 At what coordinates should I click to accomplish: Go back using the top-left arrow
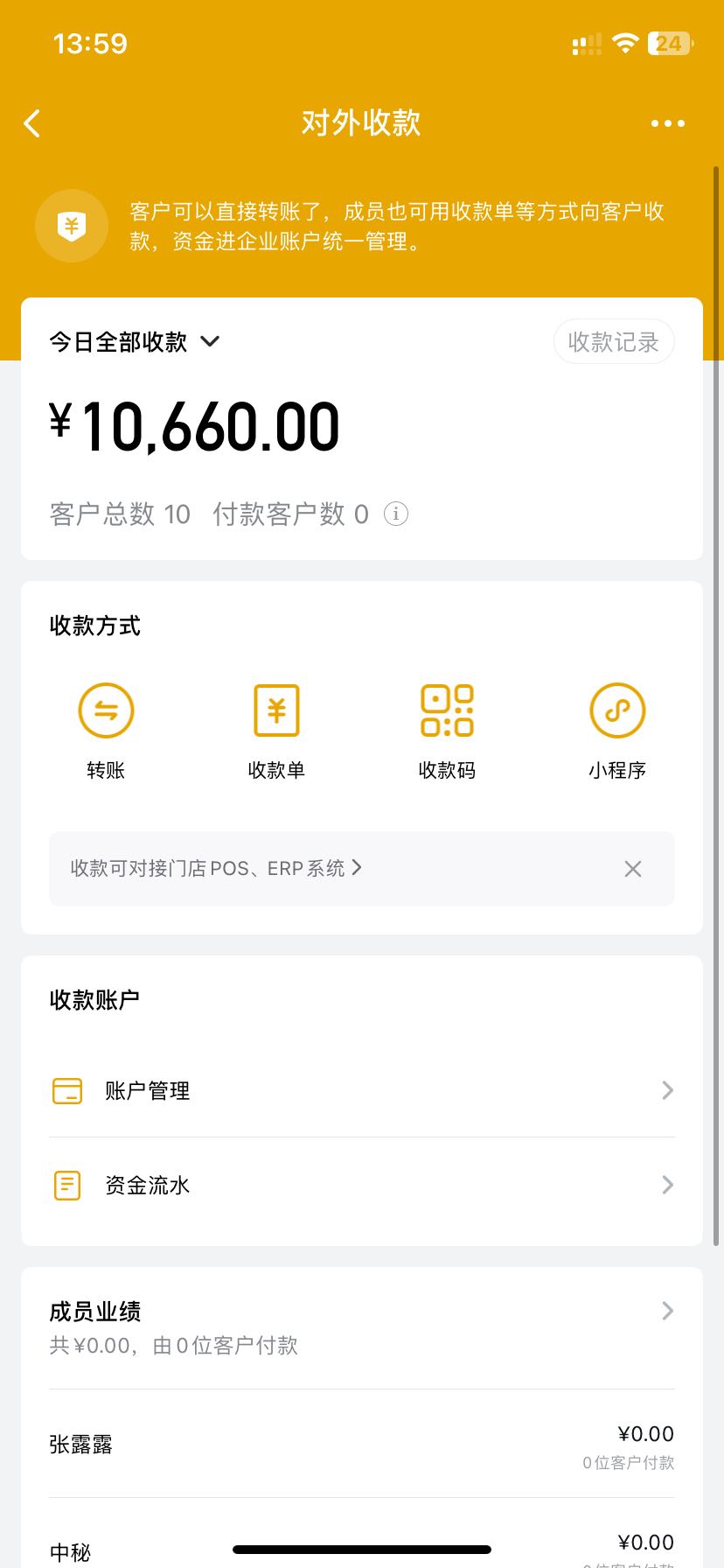(32, 123)
